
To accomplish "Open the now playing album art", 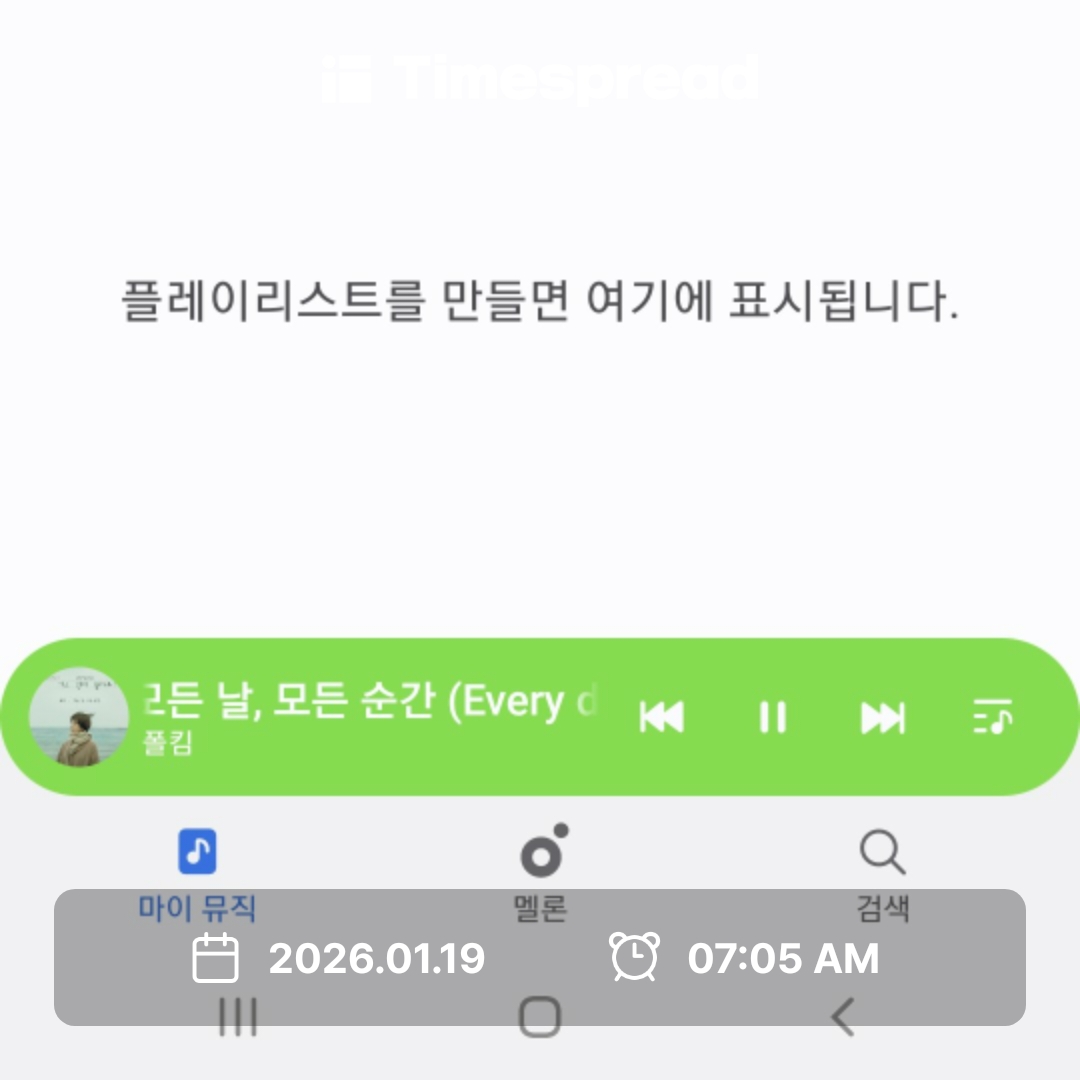I will coord(79,717).
